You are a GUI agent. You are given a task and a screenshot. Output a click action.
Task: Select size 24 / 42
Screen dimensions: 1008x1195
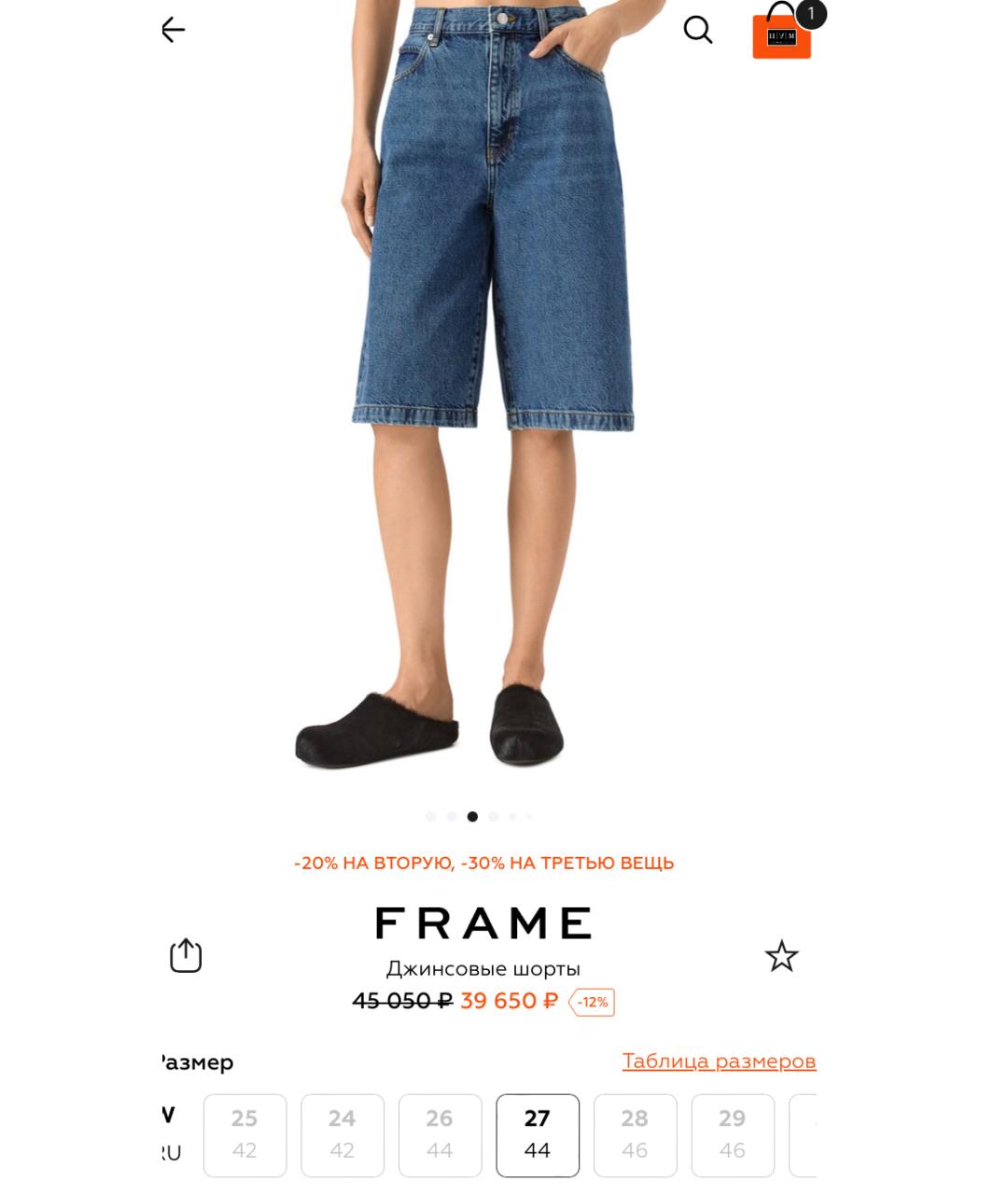tap(343, 1134)
